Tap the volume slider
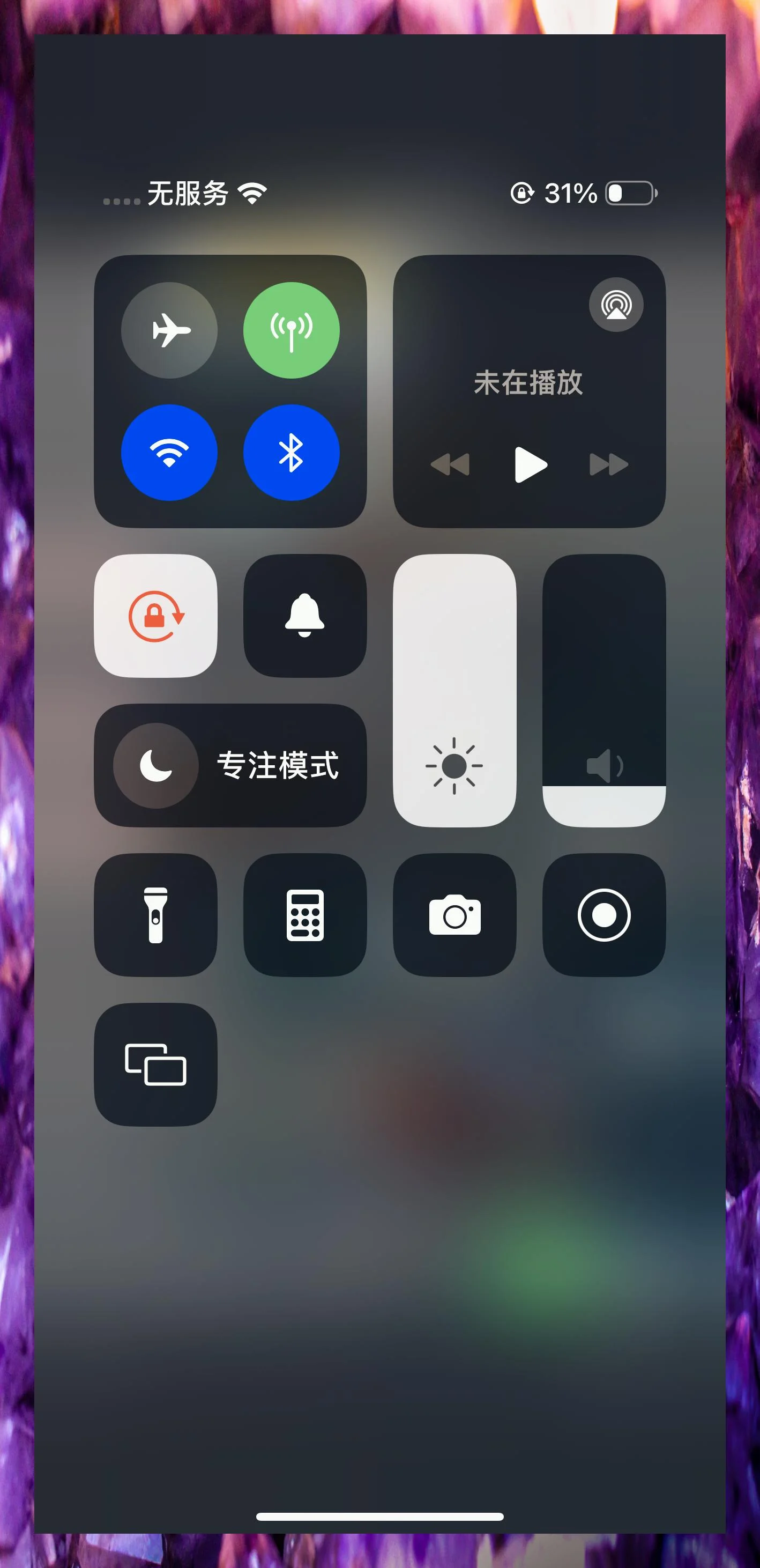This screenshot has width=760, height=1568. [603, 690]
